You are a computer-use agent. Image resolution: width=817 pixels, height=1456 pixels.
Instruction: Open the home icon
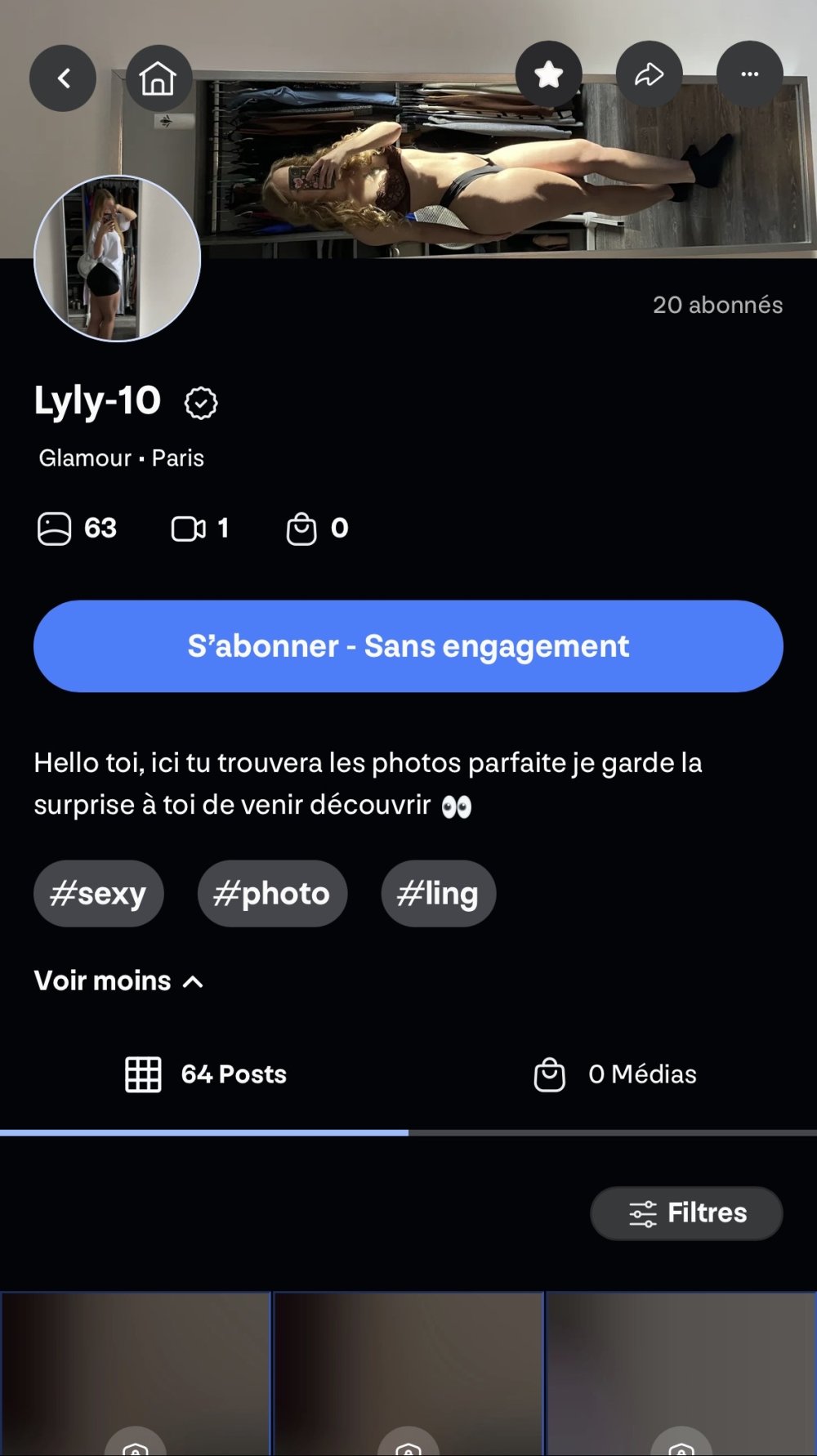point(158,78)
